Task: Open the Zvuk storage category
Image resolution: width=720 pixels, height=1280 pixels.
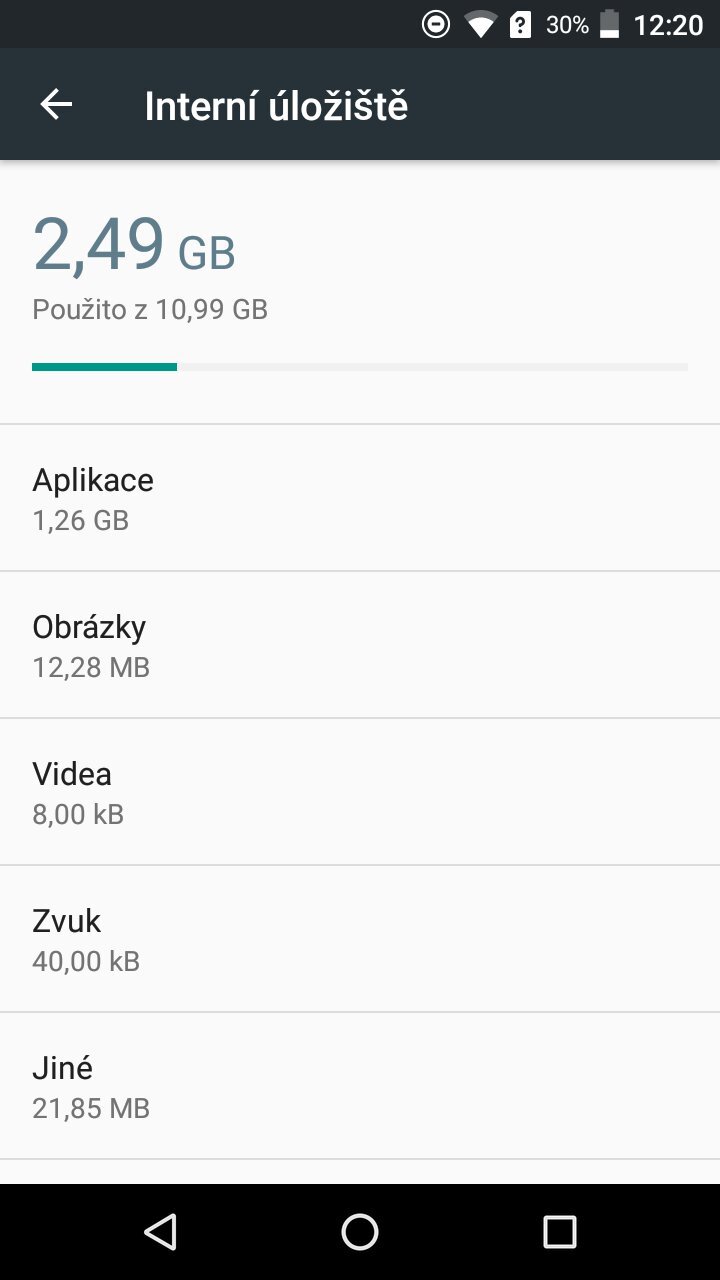Action: click(360, 939)
